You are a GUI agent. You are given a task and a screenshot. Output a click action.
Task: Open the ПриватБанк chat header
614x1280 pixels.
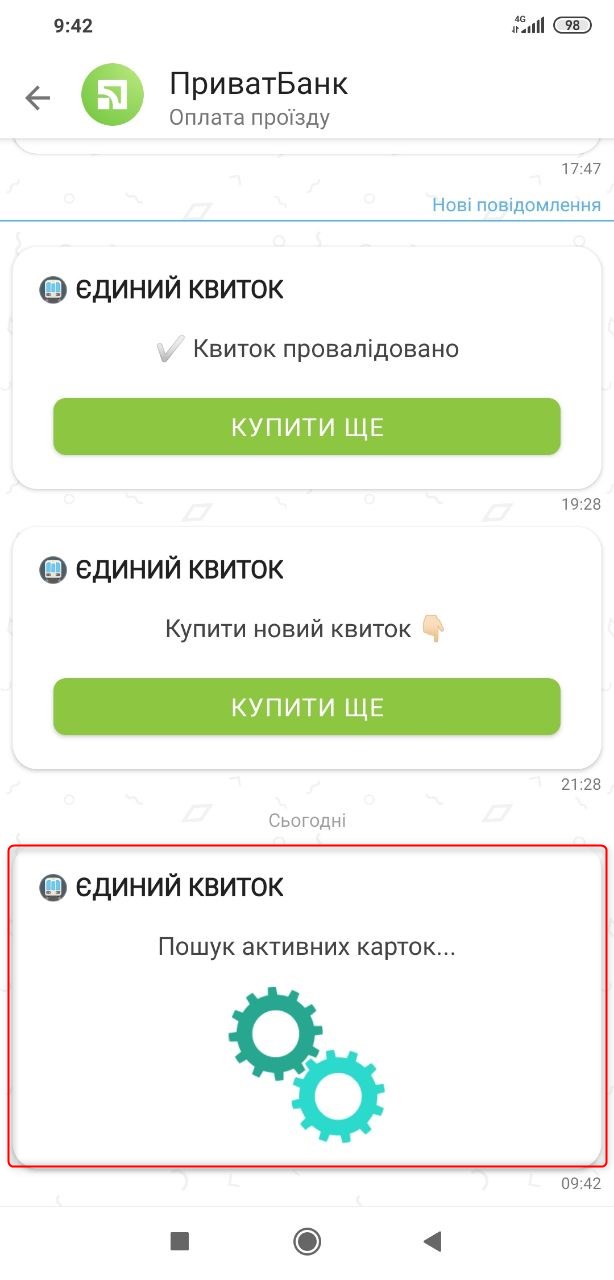point(258,98)
